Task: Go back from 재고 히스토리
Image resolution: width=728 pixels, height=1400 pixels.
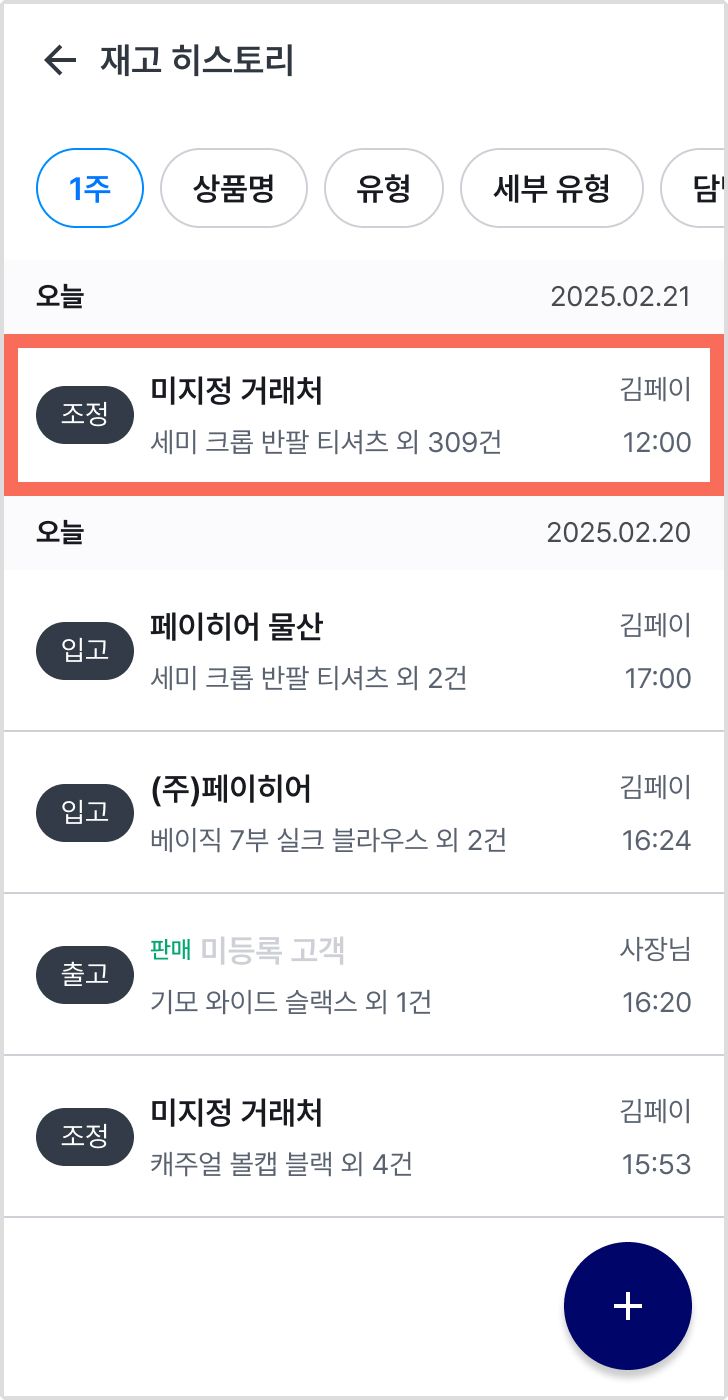Action: (60, 61)
